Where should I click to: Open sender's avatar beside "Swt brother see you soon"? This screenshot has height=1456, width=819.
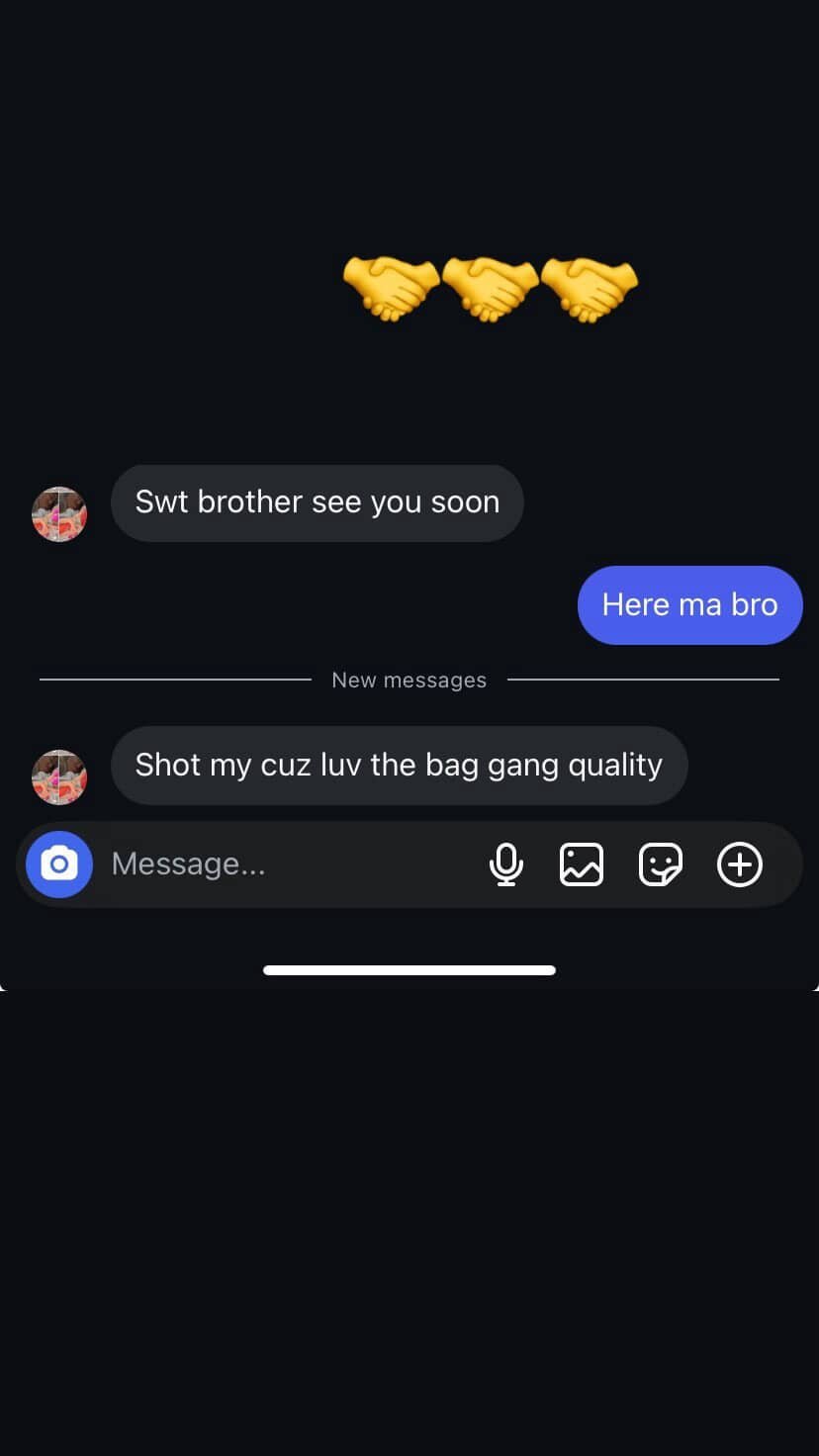[x=59, y=514]
